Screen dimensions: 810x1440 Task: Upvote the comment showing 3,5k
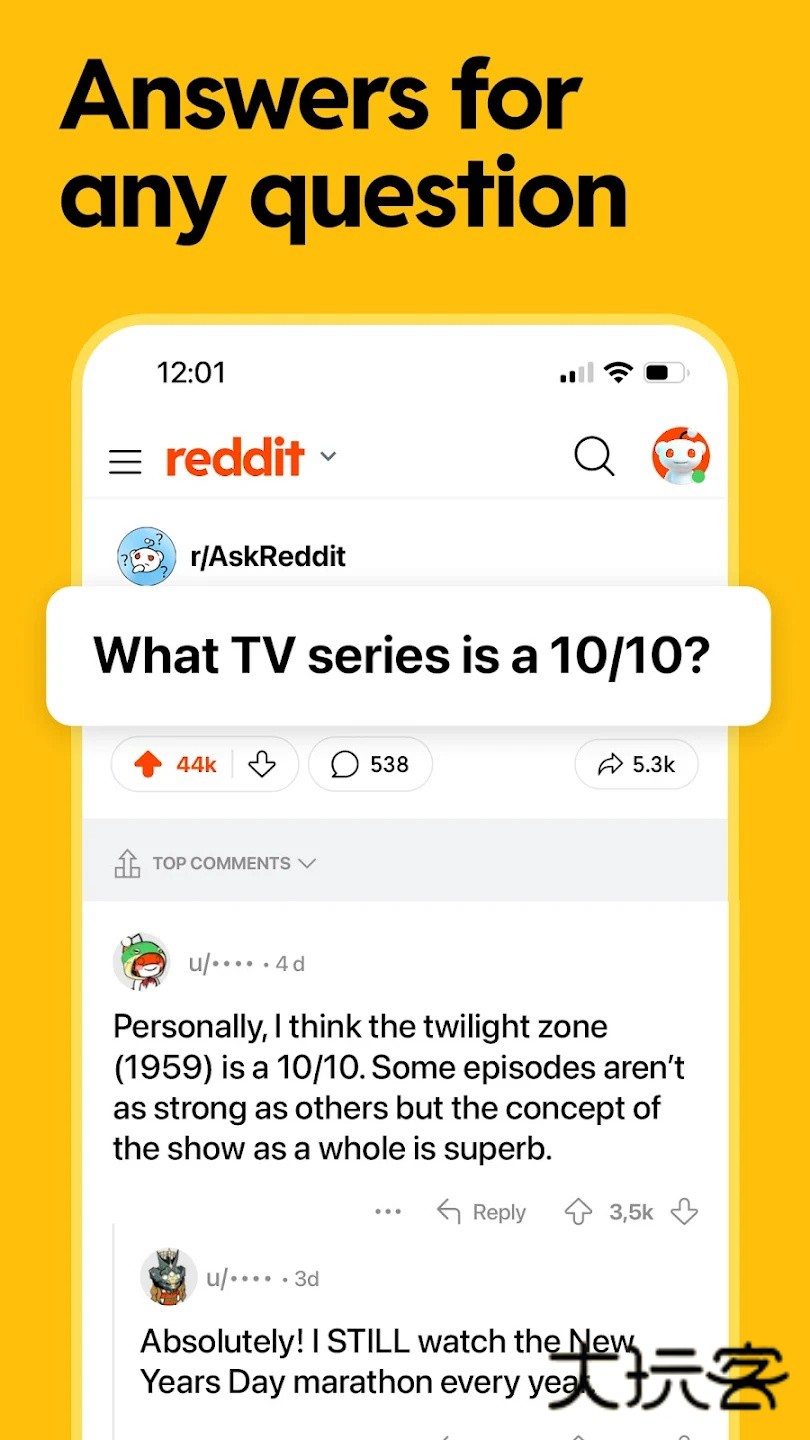tap(578, 1211)
